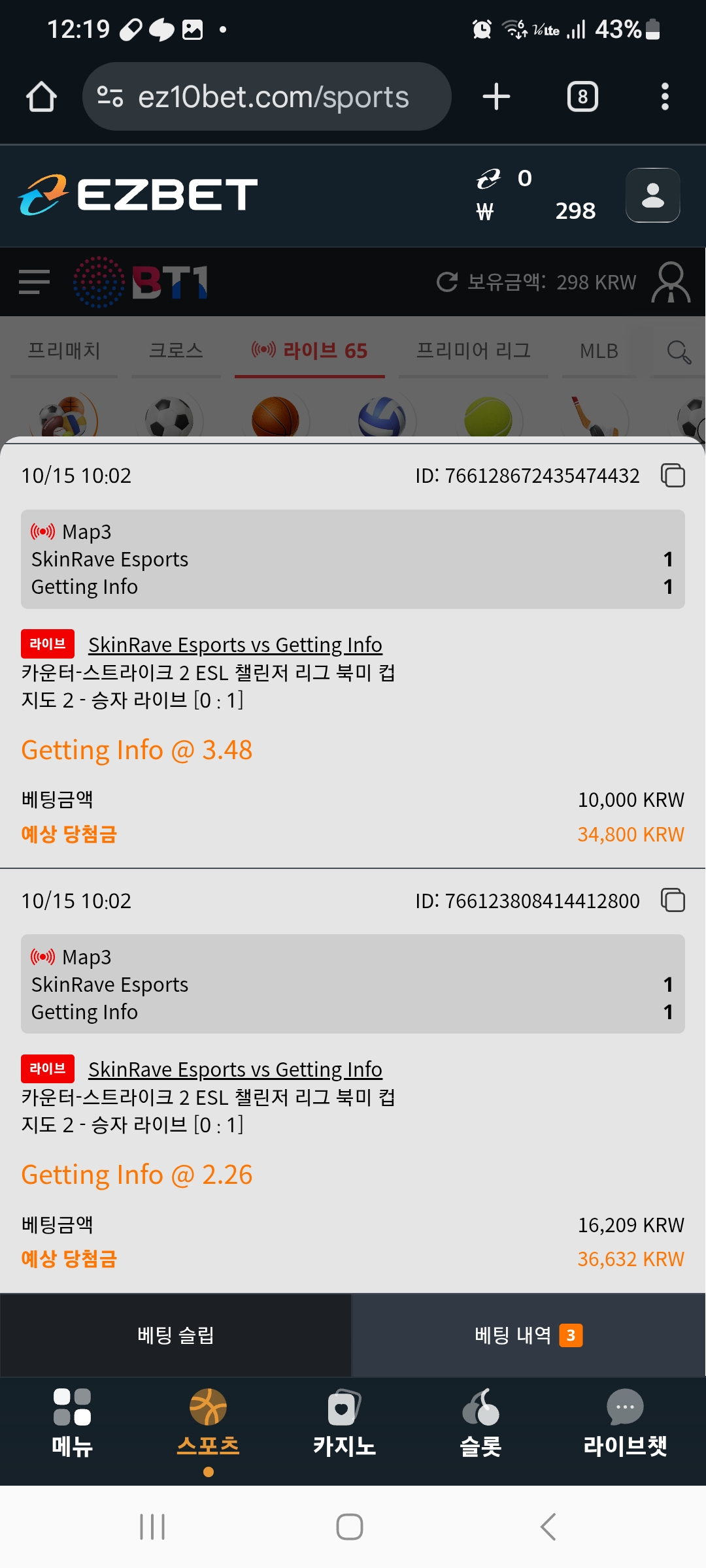Open match link in the 3.48 odds bet
This screenshot has width=706, height=1568.
235,645
